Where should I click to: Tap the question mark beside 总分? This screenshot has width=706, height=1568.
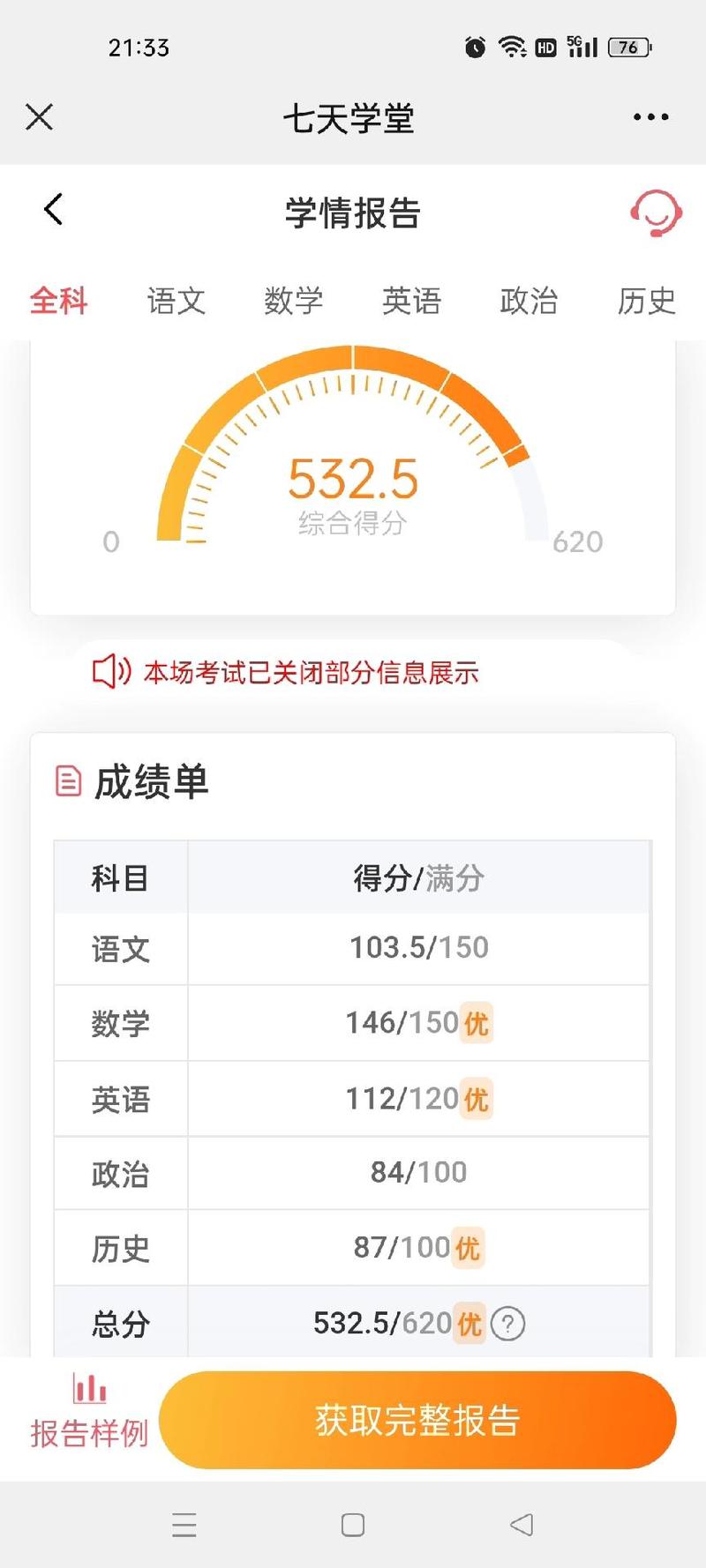point(507,1324)
